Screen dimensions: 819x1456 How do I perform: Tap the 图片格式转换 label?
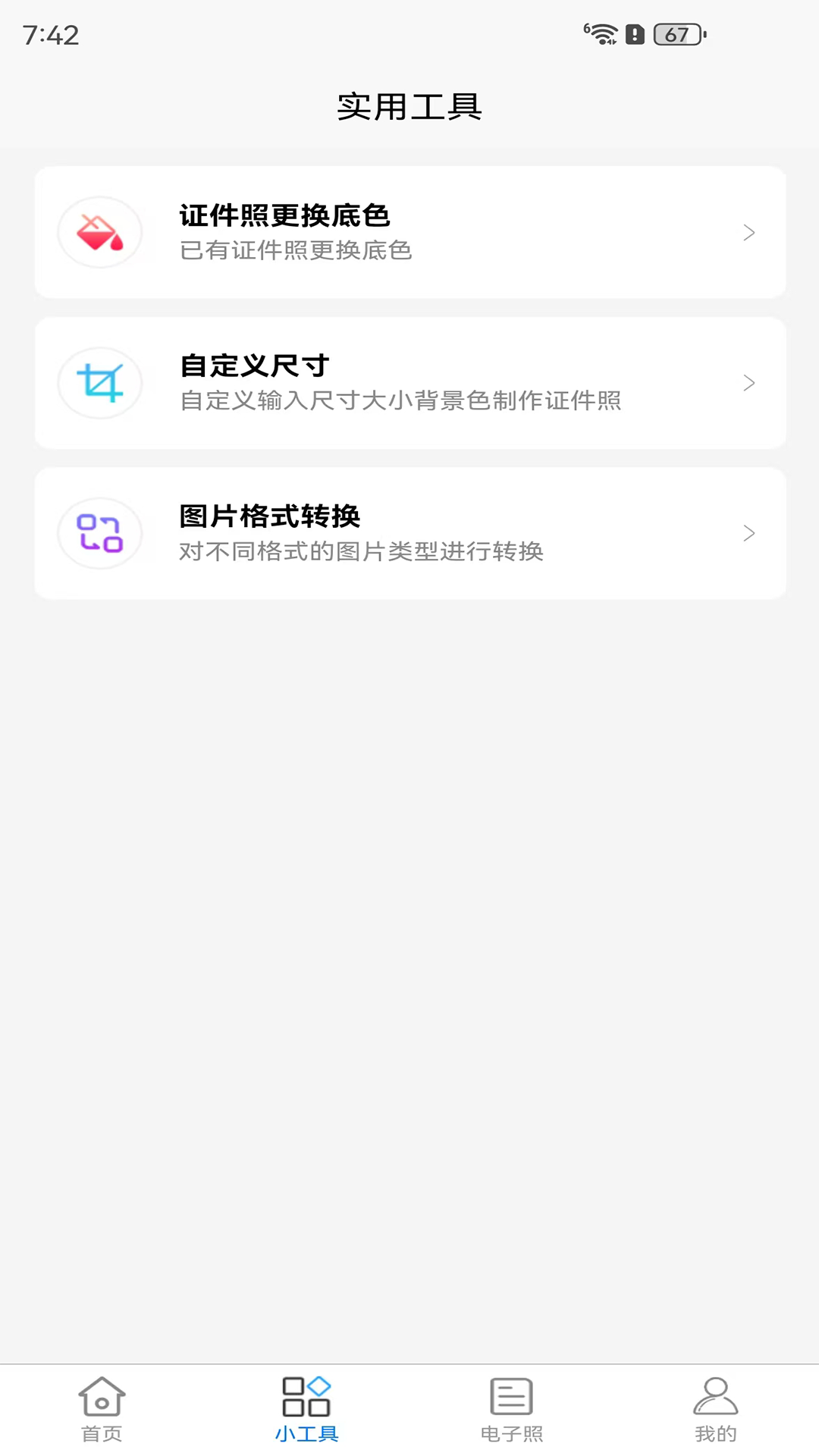tap(271, 517)
